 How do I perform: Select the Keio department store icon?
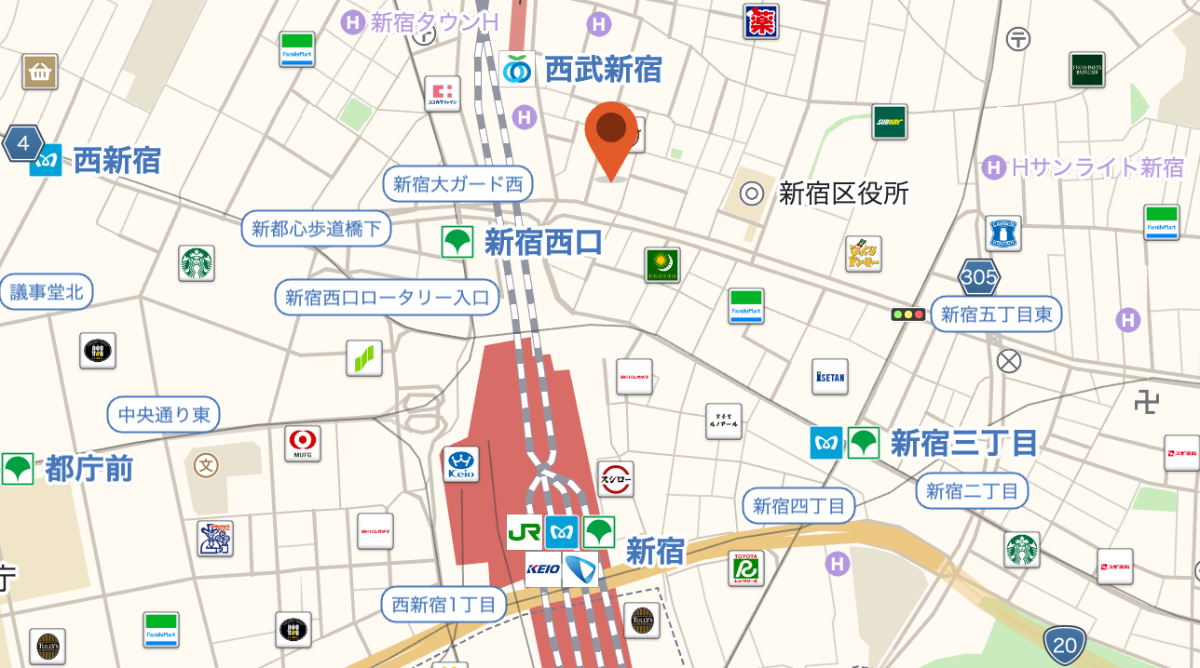[x=461, y=463]
